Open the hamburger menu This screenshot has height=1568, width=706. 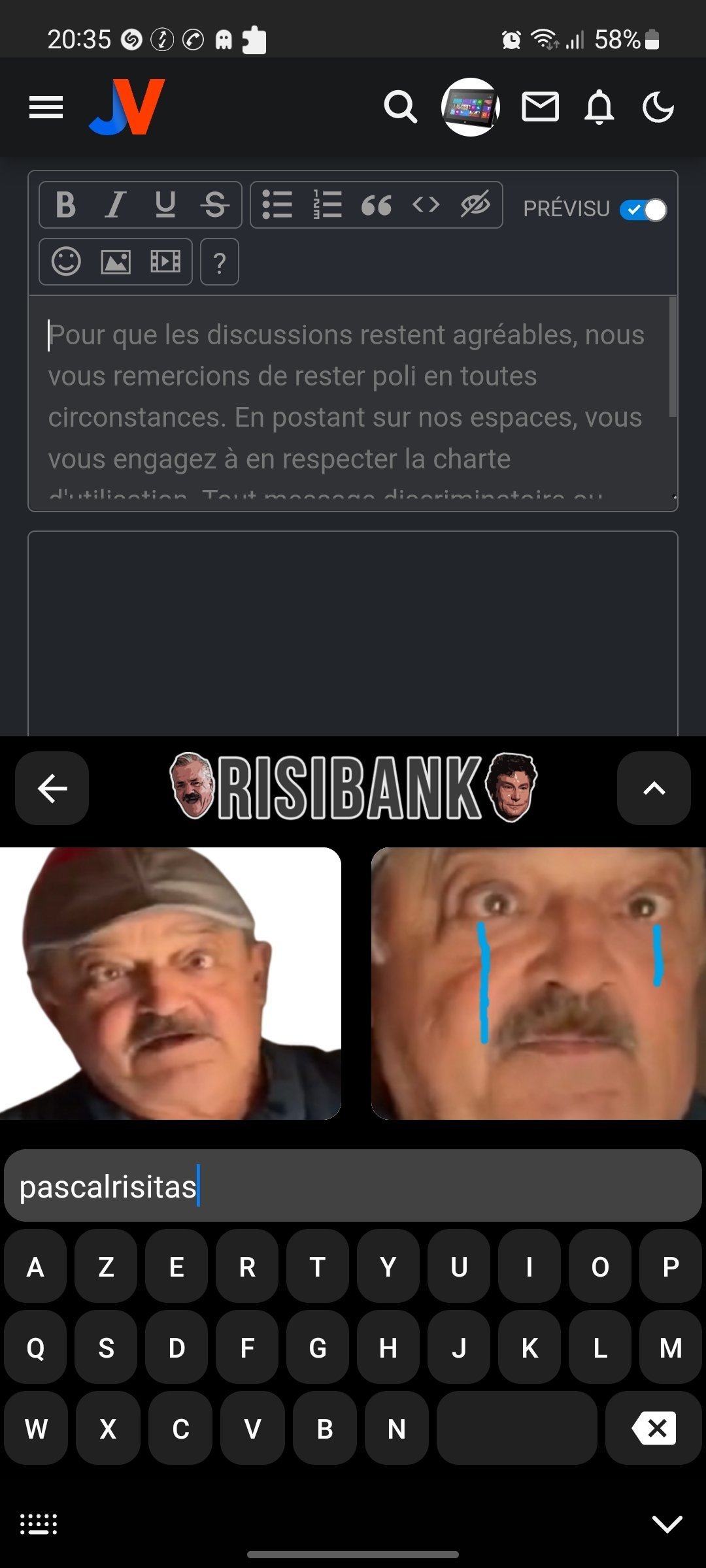point(46,108)
